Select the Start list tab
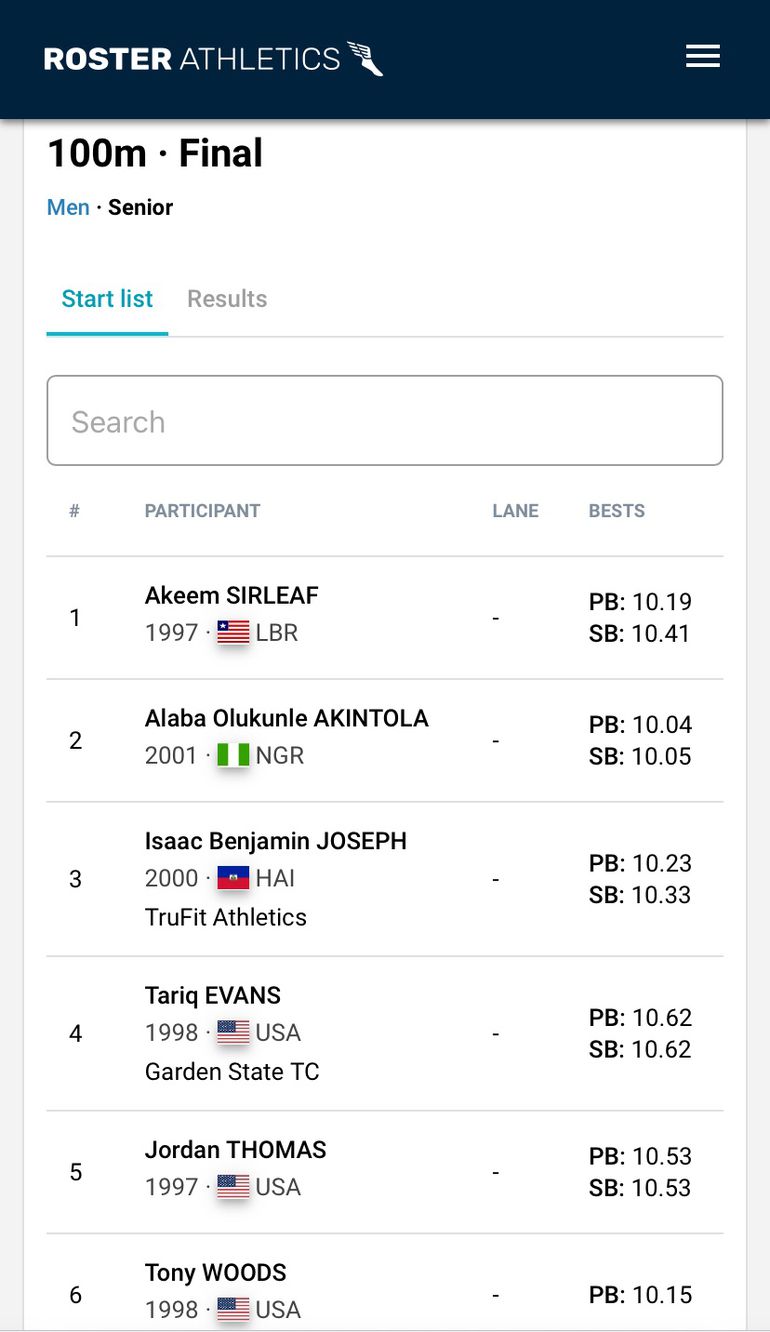 tap(107, 299)
